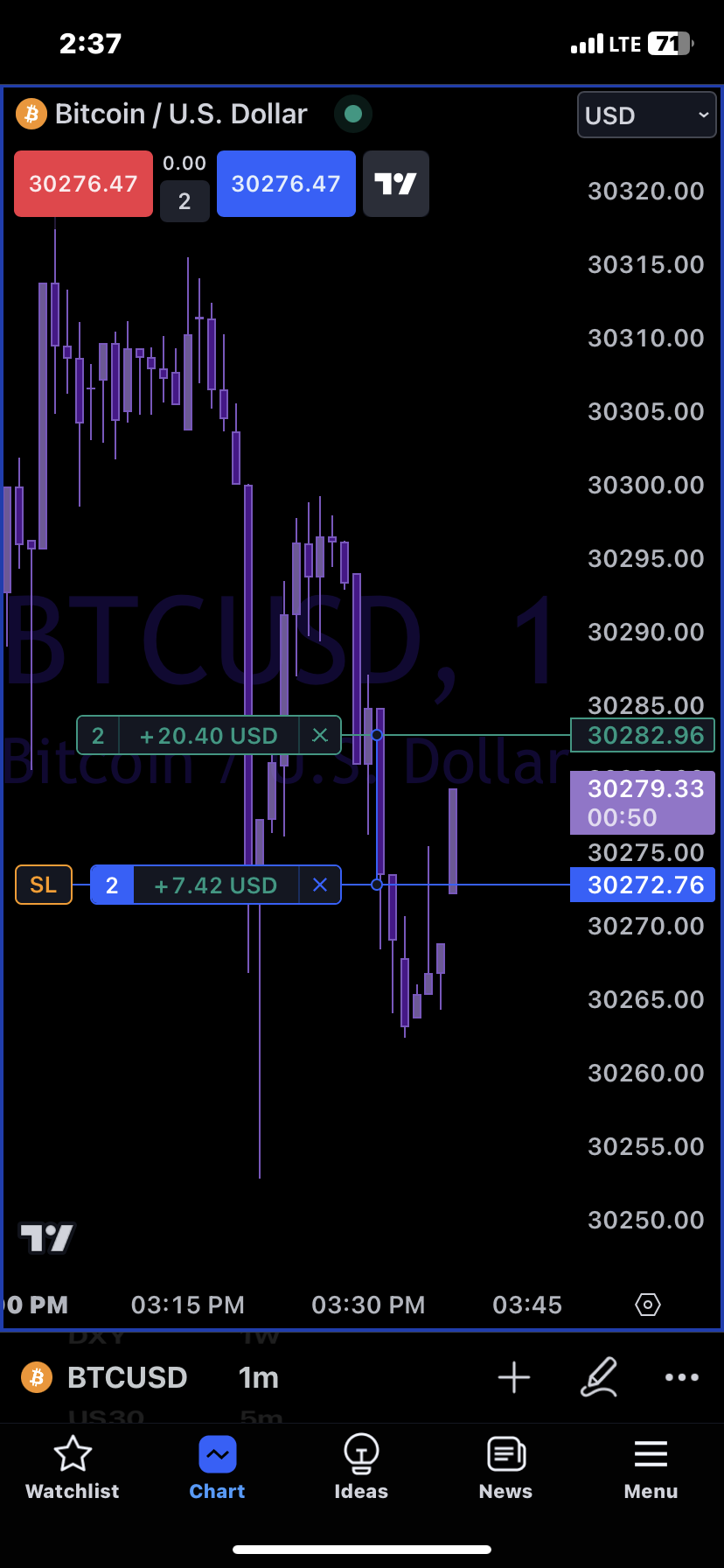Switch to the News tab
The width and height of the screenshot is (724, 1568).
(x=505, y=1468)
